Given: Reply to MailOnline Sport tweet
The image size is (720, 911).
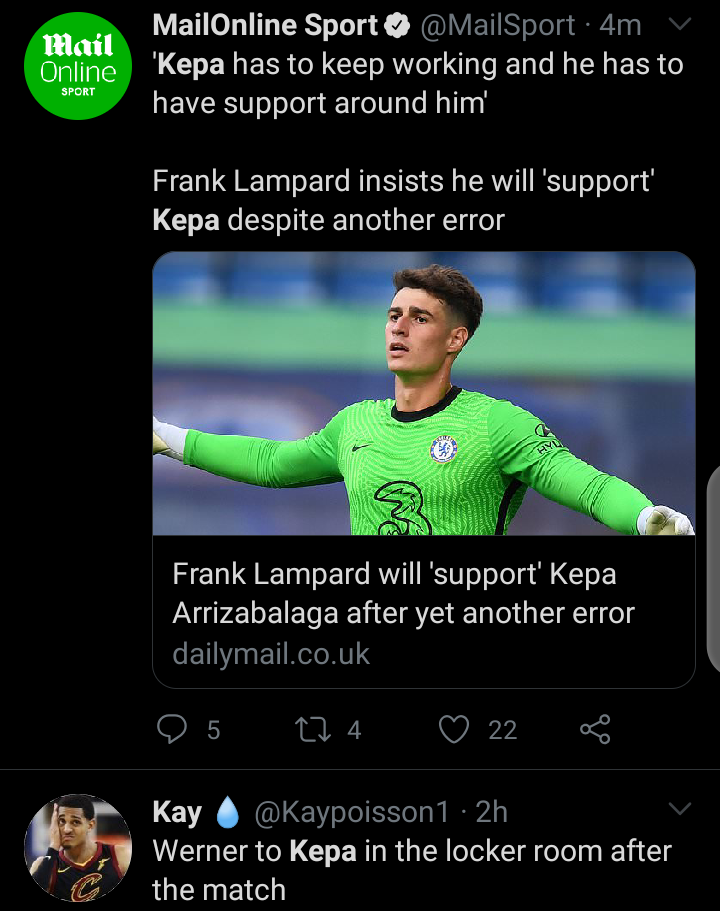Looking at the screenshot, I should (173, 730).
